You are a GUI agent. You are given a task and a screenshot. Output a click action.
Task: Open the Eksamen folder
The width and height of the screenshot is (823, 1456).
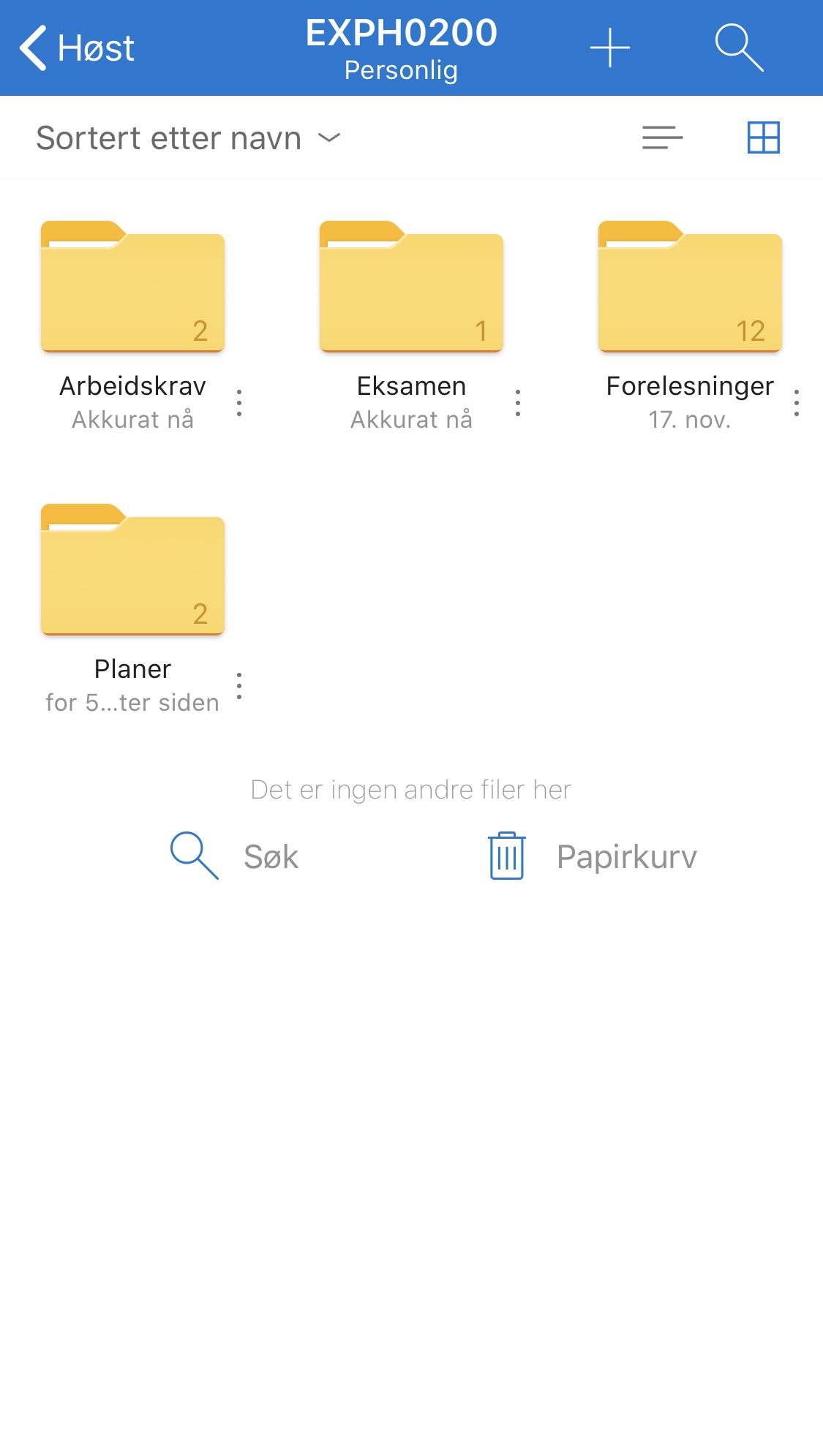411,286
